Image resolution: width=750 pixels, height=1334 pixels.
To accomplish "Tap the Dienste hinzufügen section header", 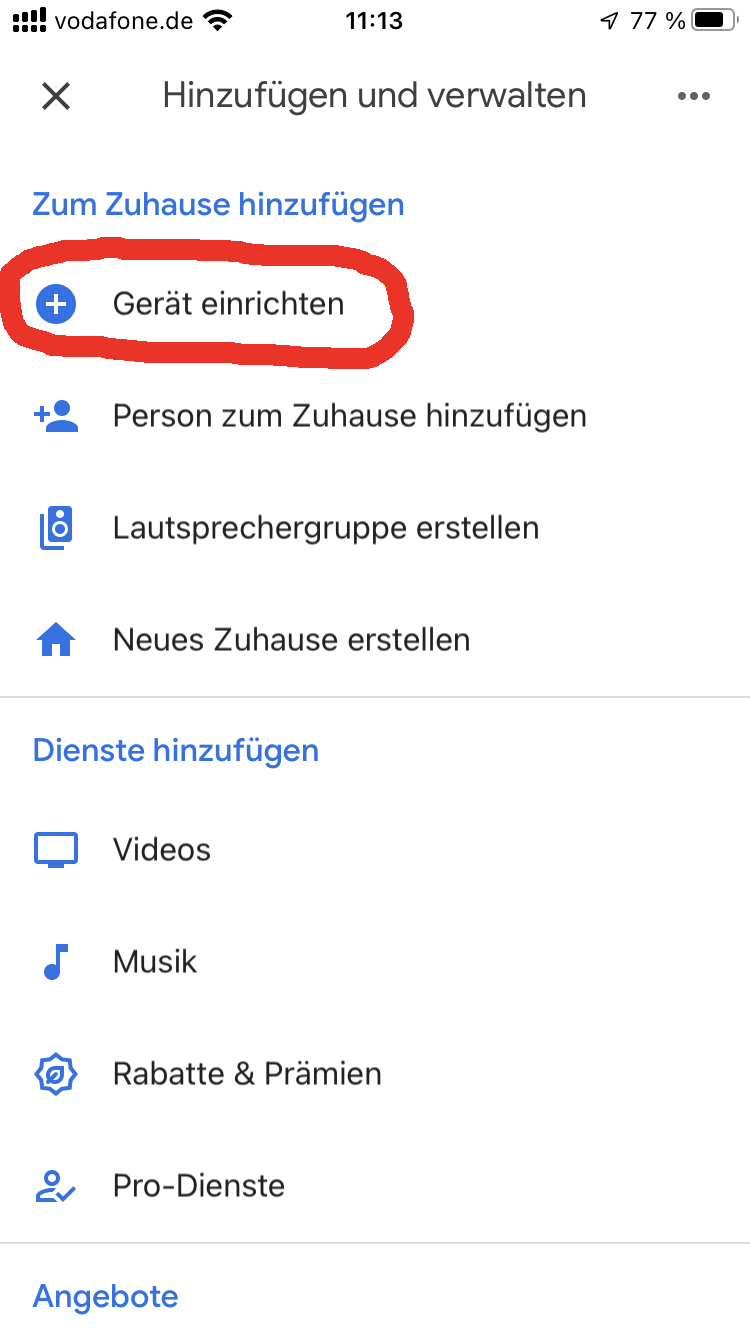I will tap(175, 750).
